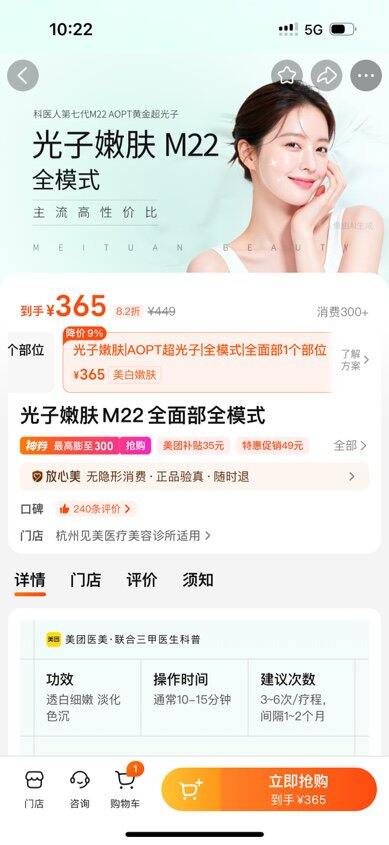Add item to cart with cart-plus button
Viewport: 389px width, 845px height.
coord(191,789)
